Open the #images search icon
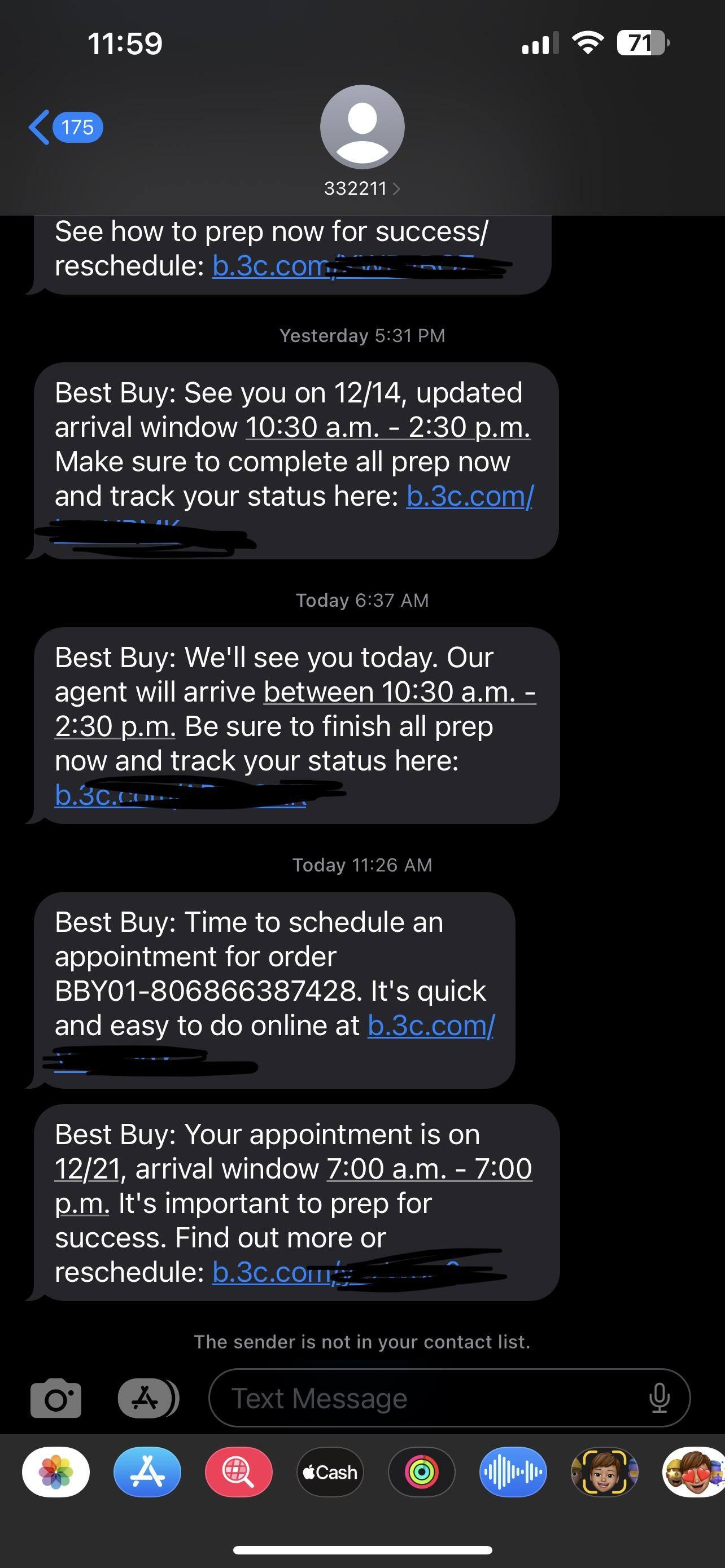The image size is (725, 1568). click(x=239, y=1473)
